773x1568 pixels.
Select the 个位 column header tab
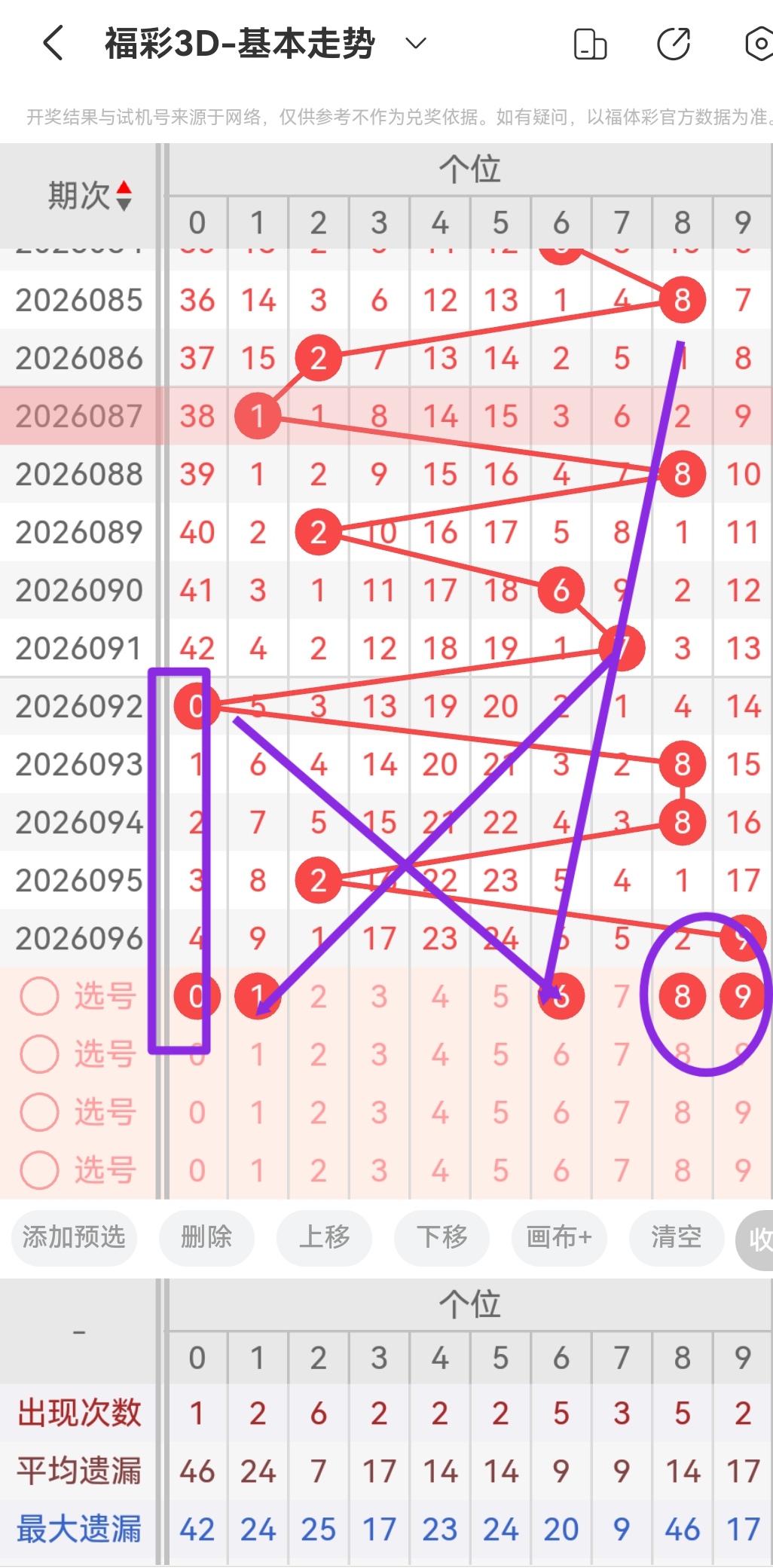coord(470,170)
